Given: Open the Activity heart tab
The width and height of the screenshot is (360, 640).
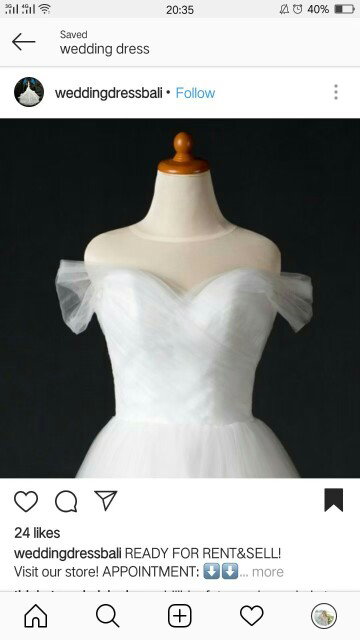Looking at the screenshot, I should (x=251, y=616).
